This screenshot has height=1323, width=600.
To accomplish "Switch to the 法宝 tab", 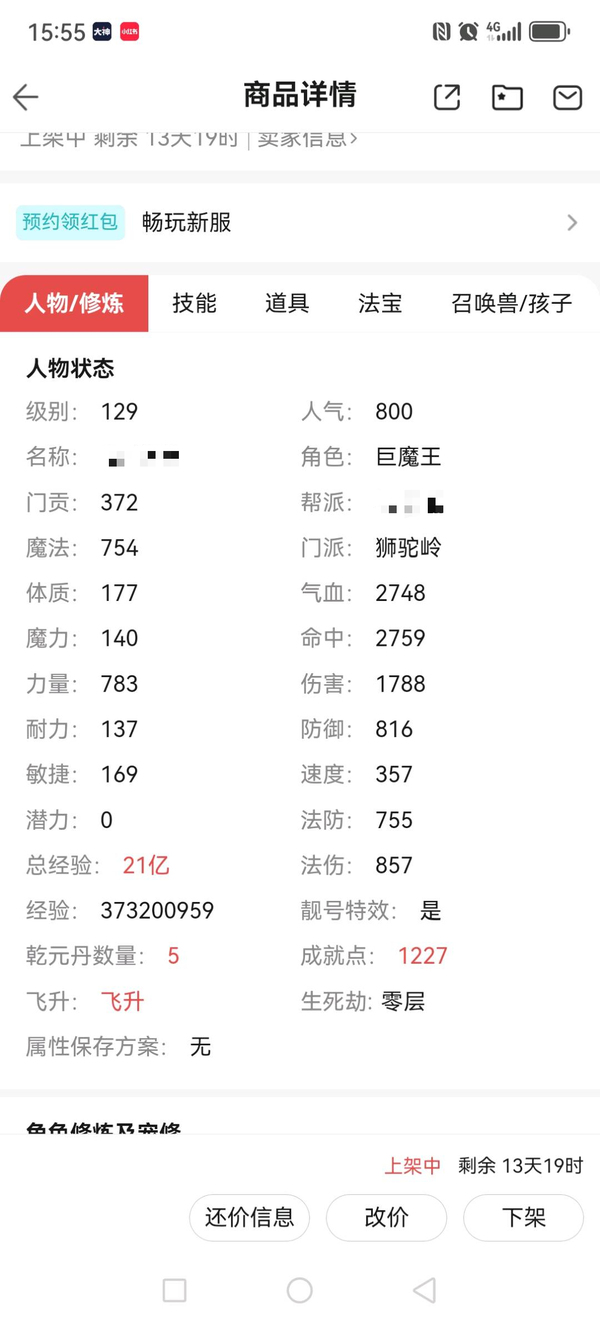I will click(380, 303).
